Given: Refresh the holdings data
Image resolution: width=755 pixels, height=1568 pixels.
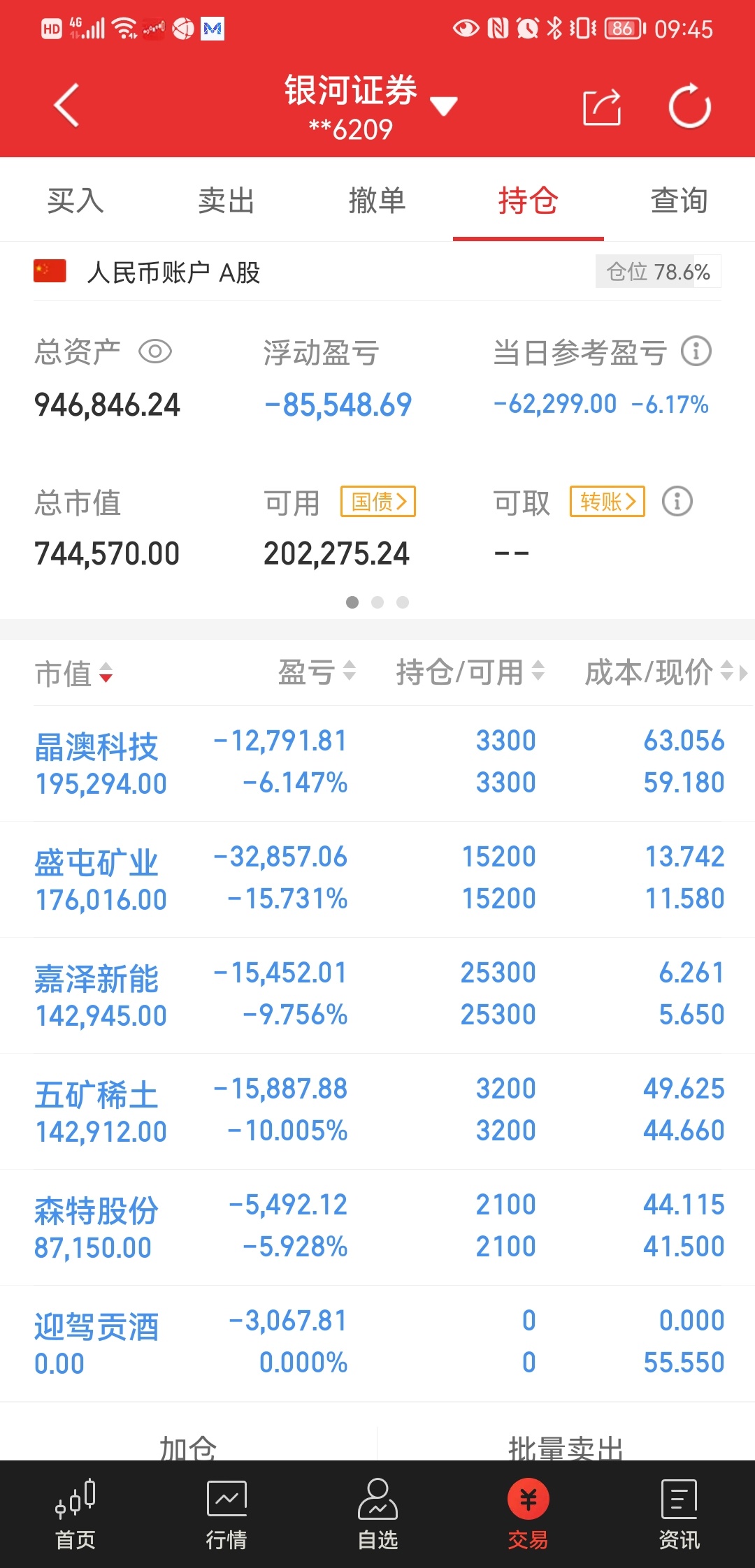Looking at the screenshot, I should (x=690, y=106).
